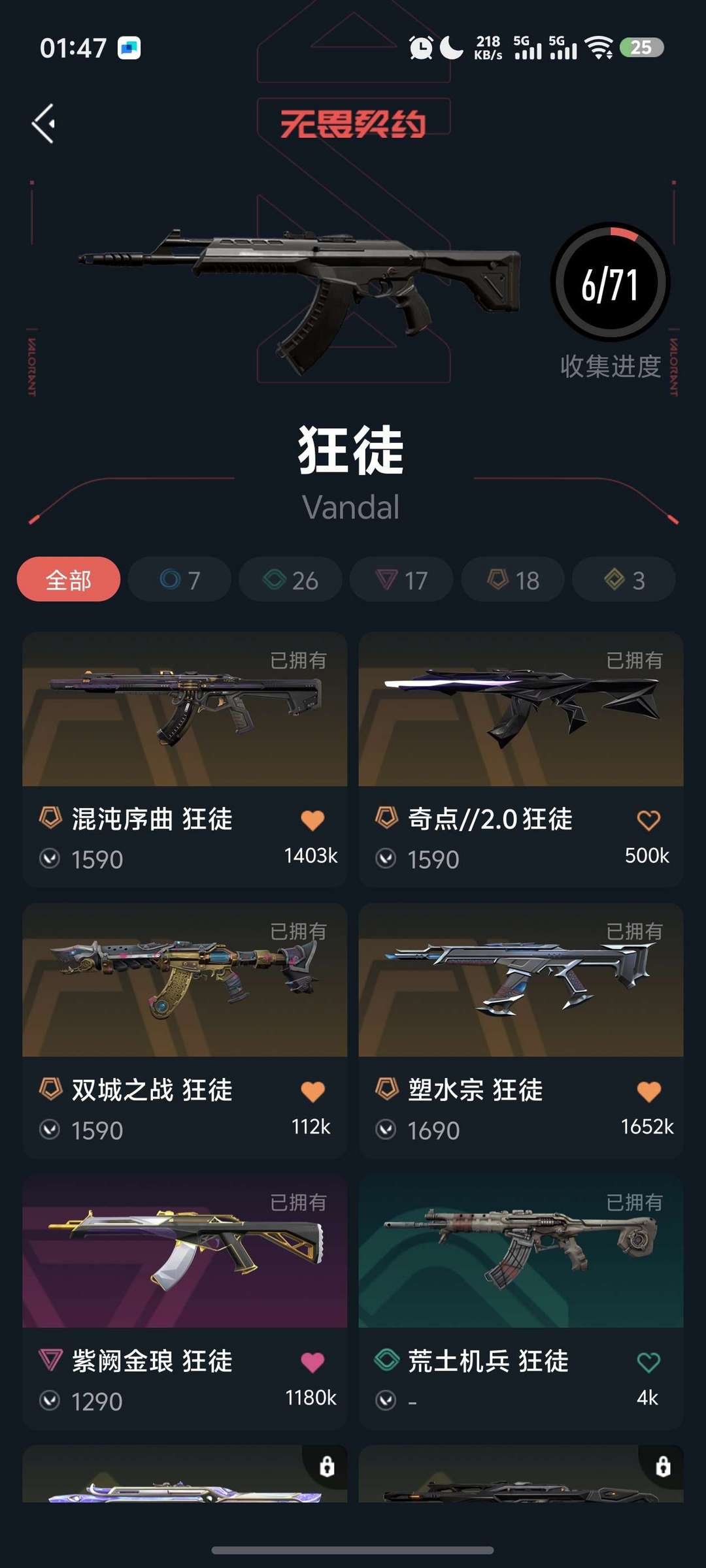Open the 混沌序曲 狂徒 skin card
This screenshot has height=1568, width=706.
pos(185,759)
